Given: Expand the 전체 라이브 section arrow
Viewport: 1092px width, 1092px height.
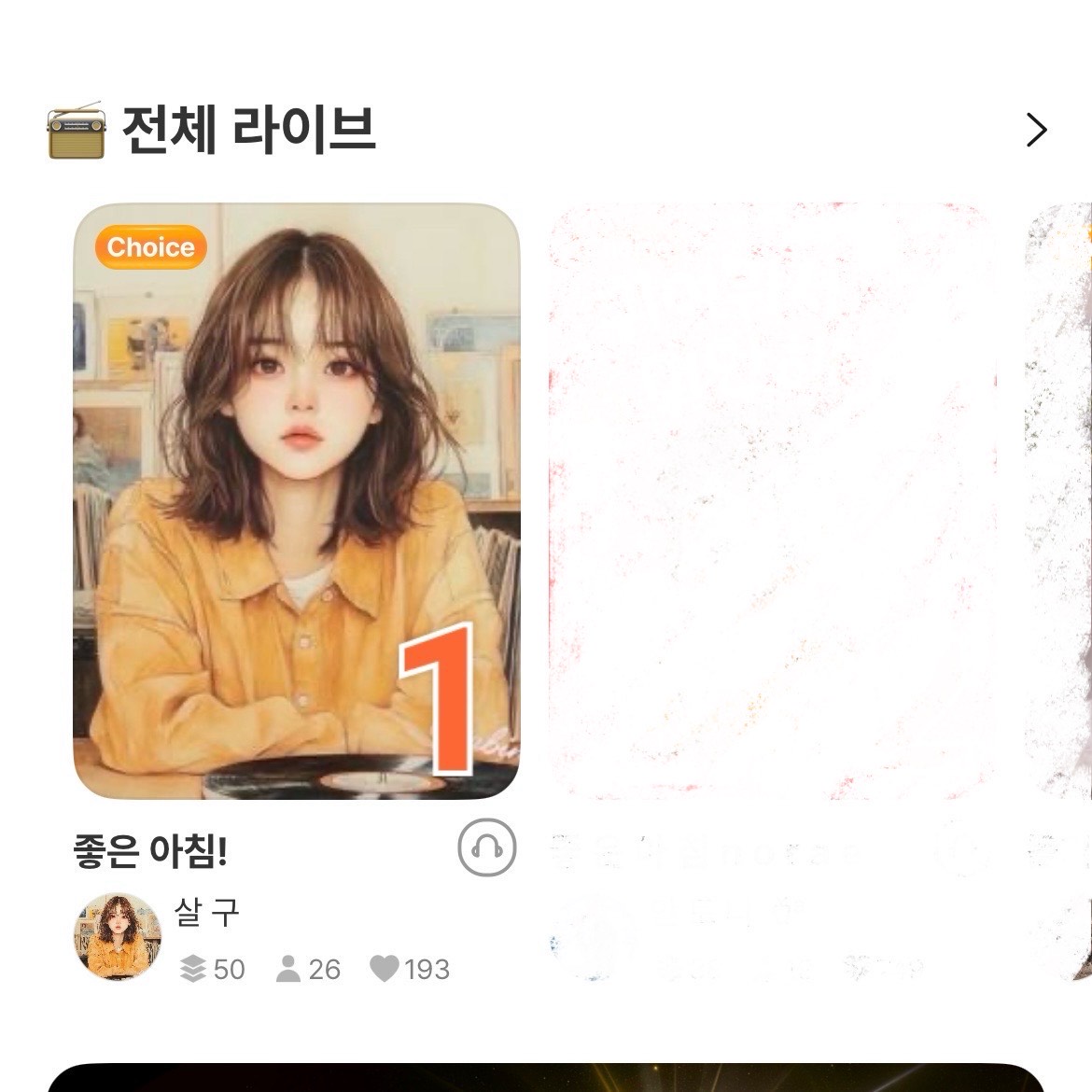Looking at the screenshot, I should [1036, 130].
